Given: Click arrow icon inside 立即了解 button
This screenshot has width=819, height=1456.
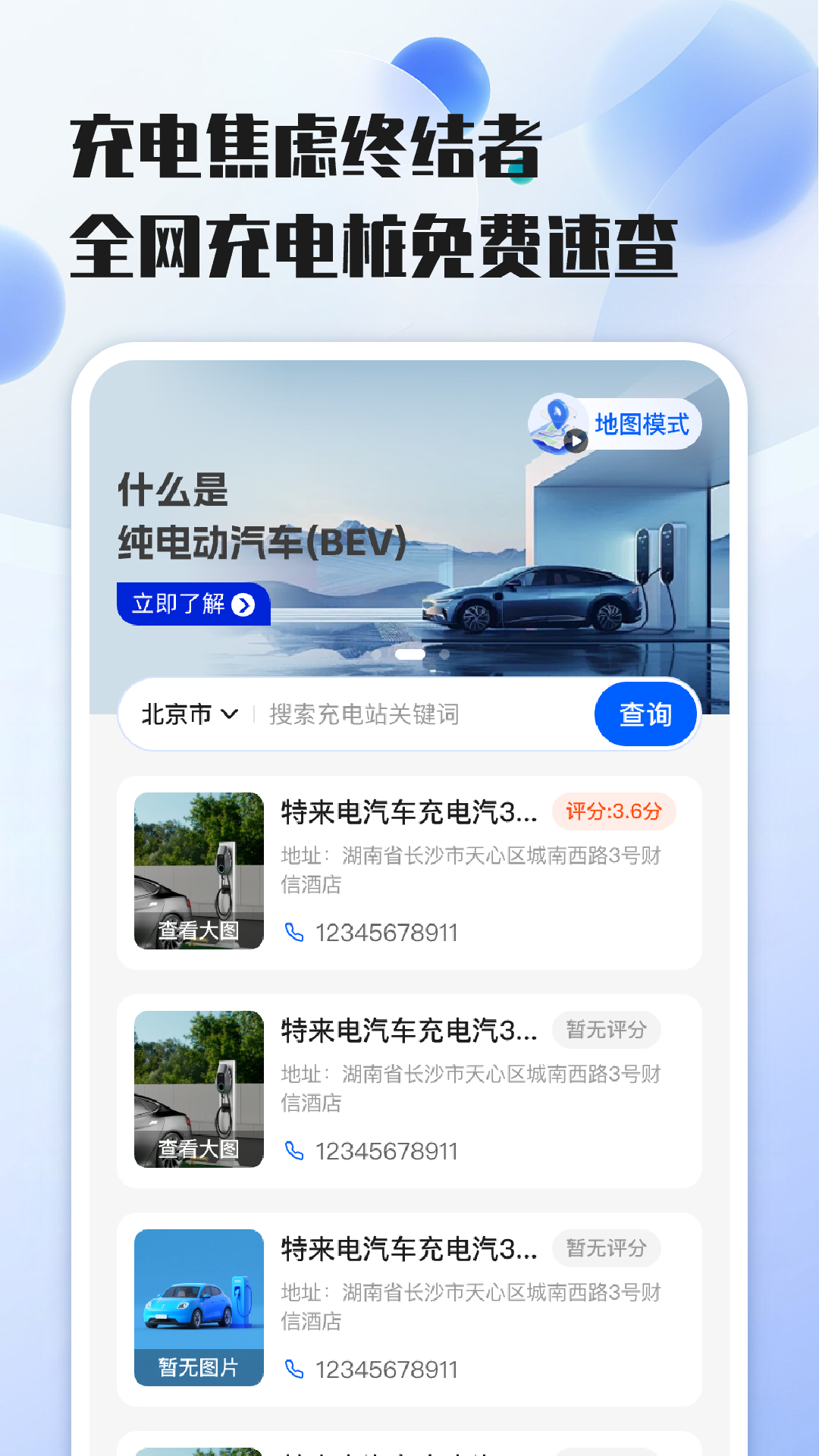Looking at the screenshot, I should tap(243, 604).
